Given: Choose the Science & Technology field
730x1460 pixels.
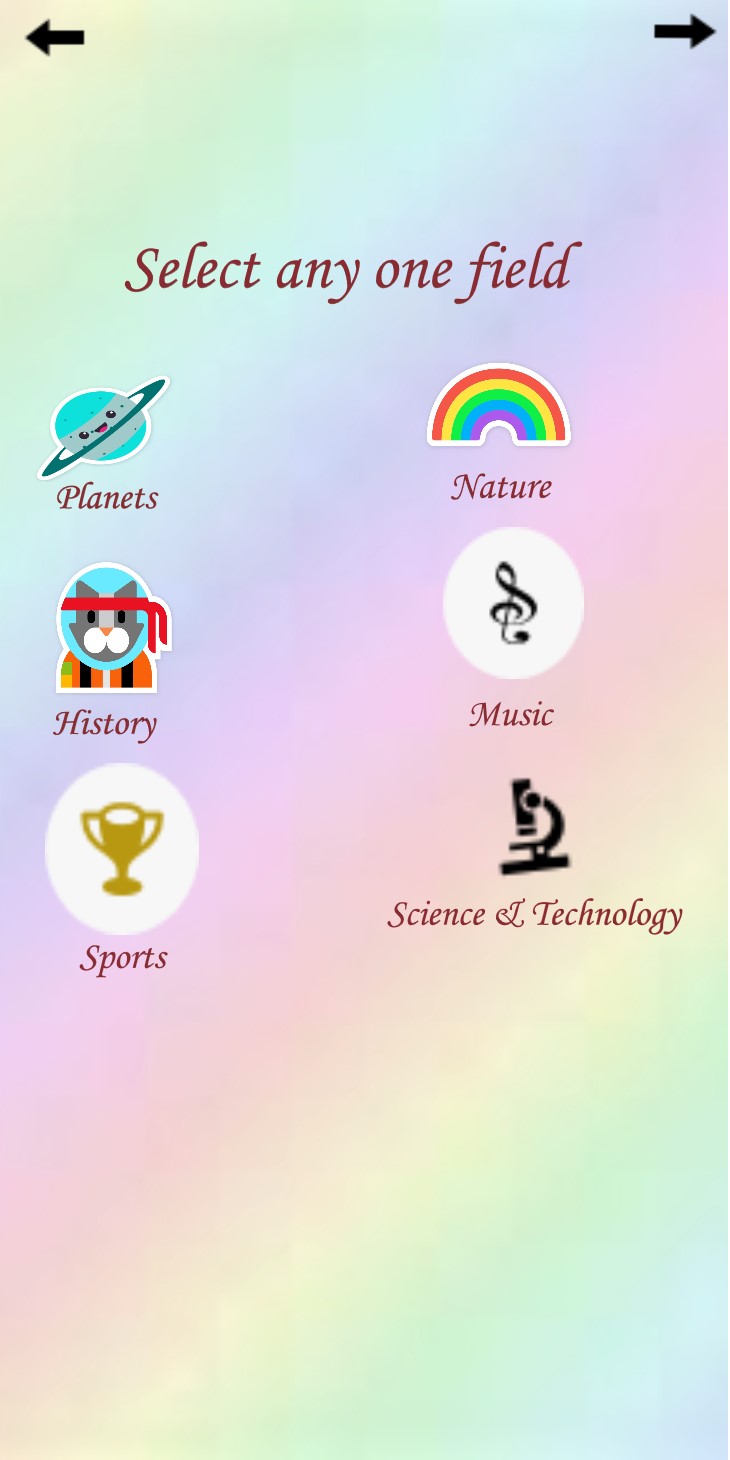Looking at the screenshot, I should (x=534, y=828).
